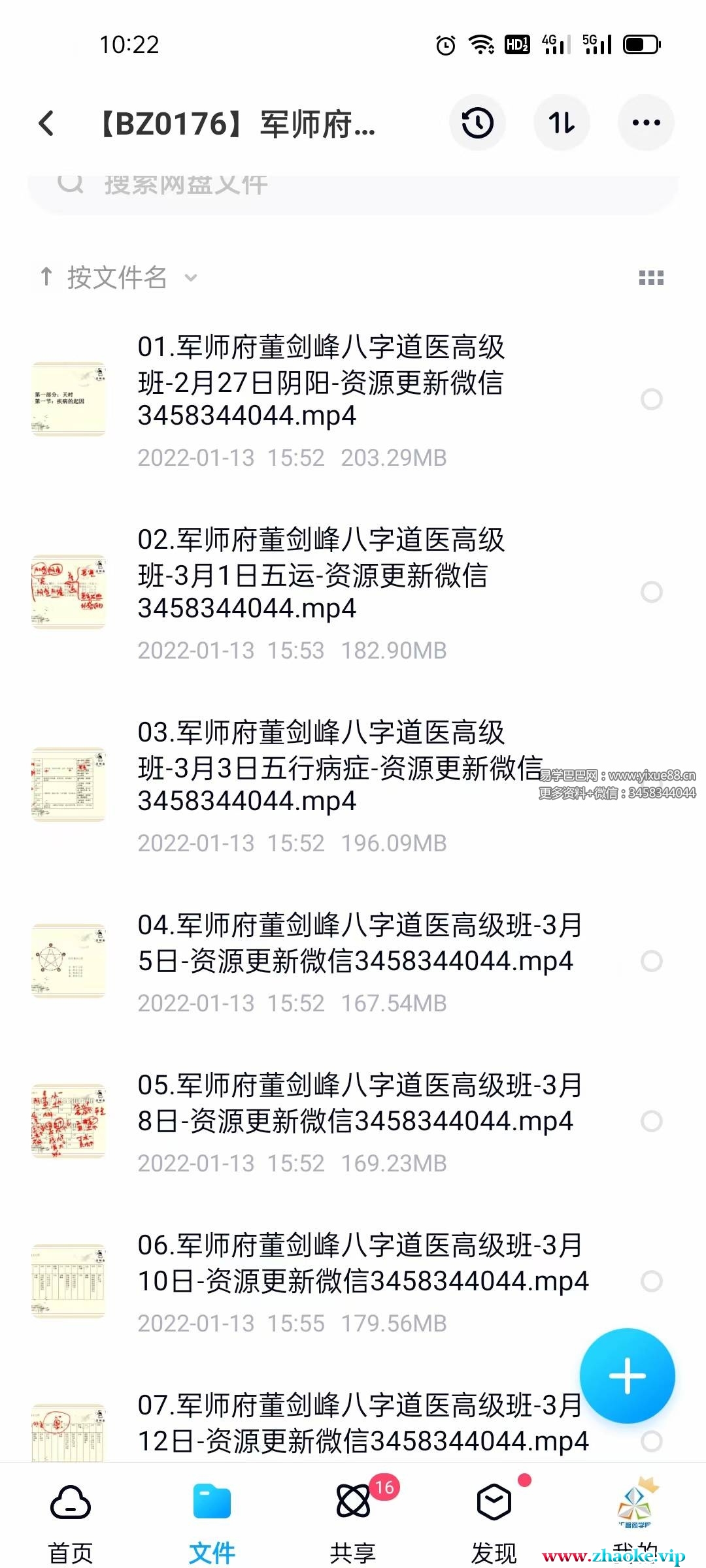Screen dimensions: 706x1568
Task: Open video 02 about 3月1日五运
Action: (320, 574)
